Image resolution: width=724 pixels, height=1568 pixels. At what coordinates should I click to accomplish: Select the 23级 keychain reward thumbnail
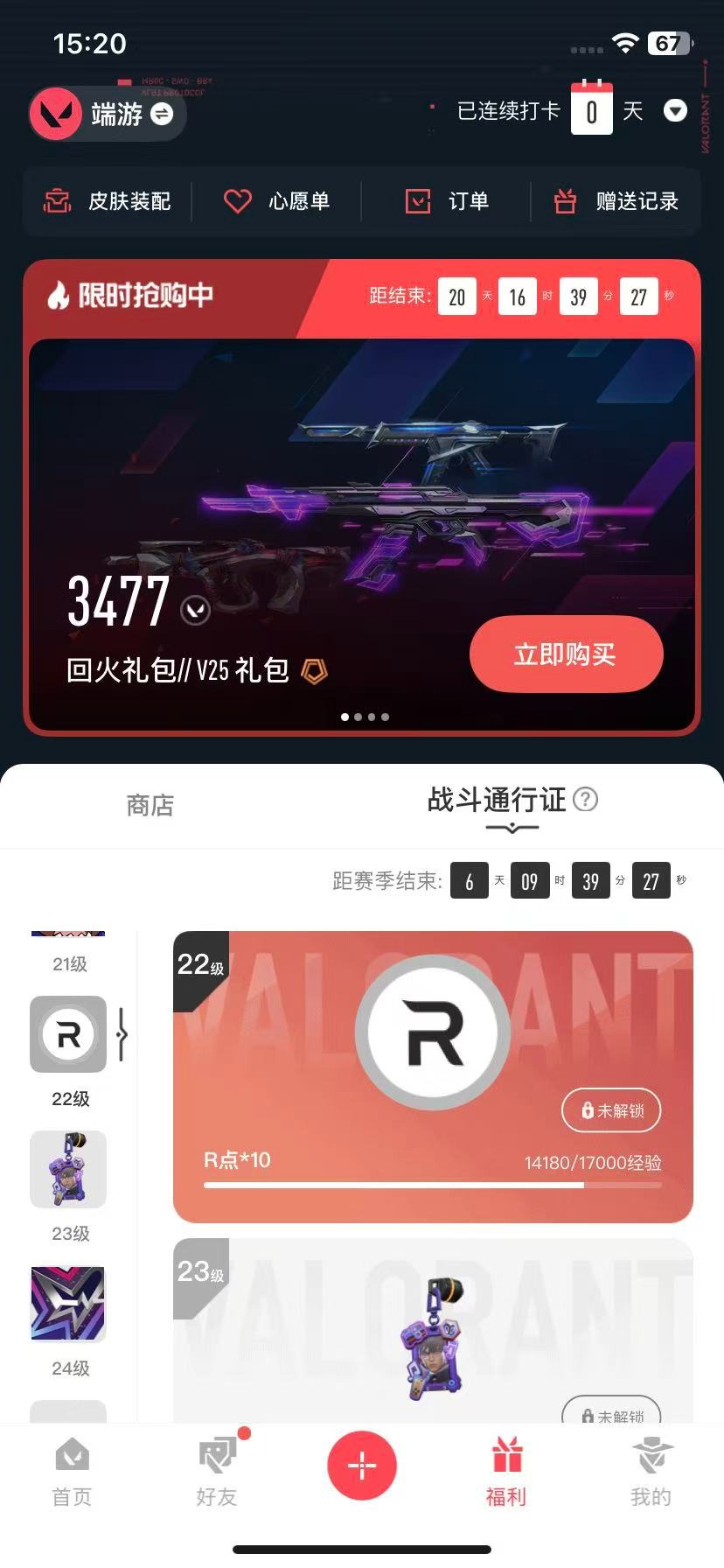pyautogui.click(x=68, y=1170)
